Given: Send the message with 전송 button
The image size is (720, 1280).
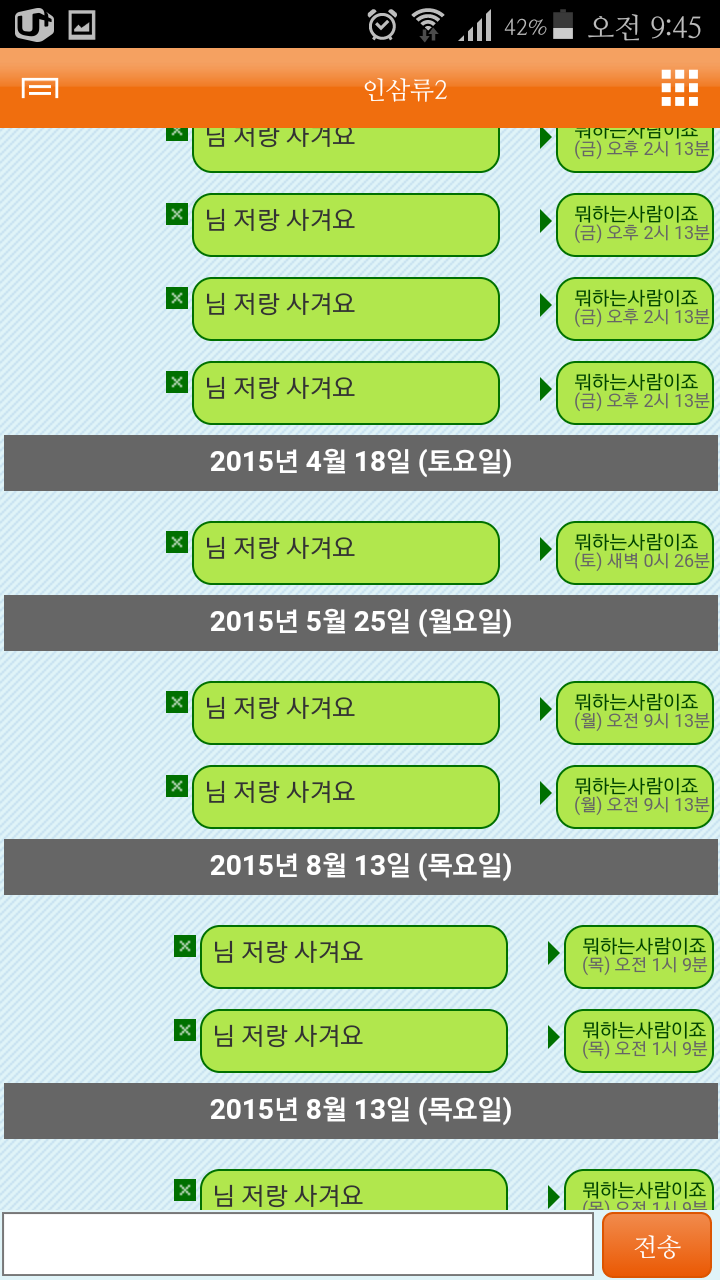Looking at the screenshot, I should click(657, 1245).
